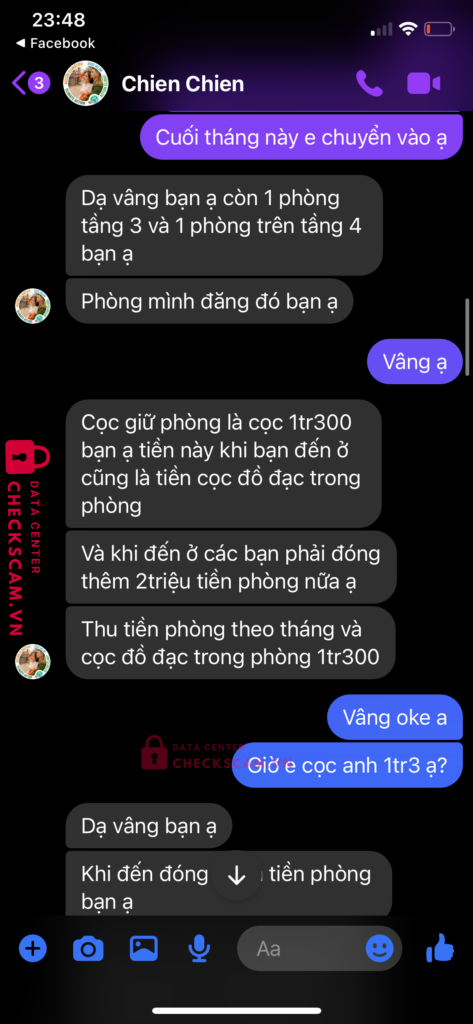This screenshot has width=473, height=1024.
Task: Open the photo gallery picker
Action: [x=144, y=948]
